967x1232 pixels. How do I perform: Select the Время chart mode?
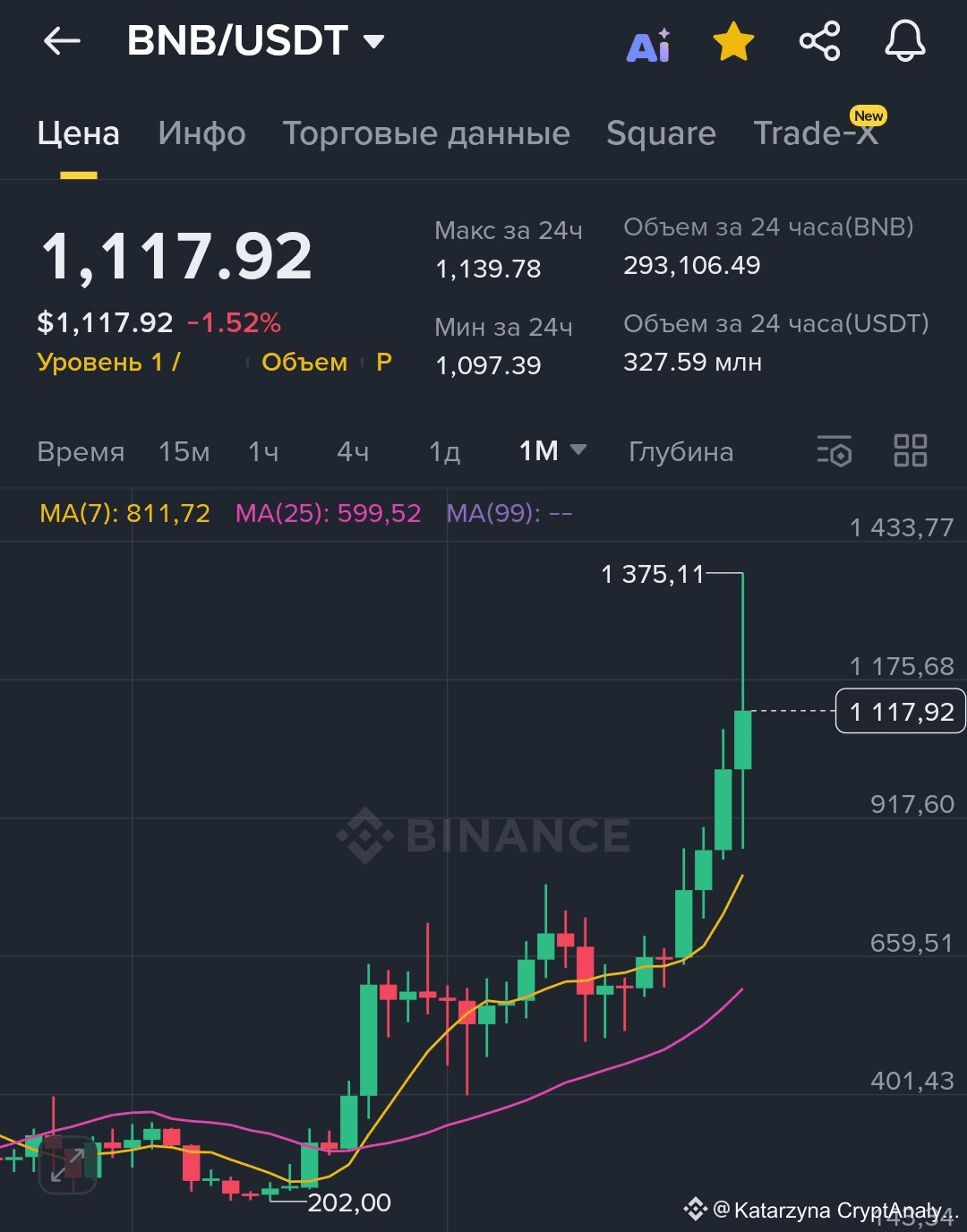pyautogui.click(x=81, y=451)
